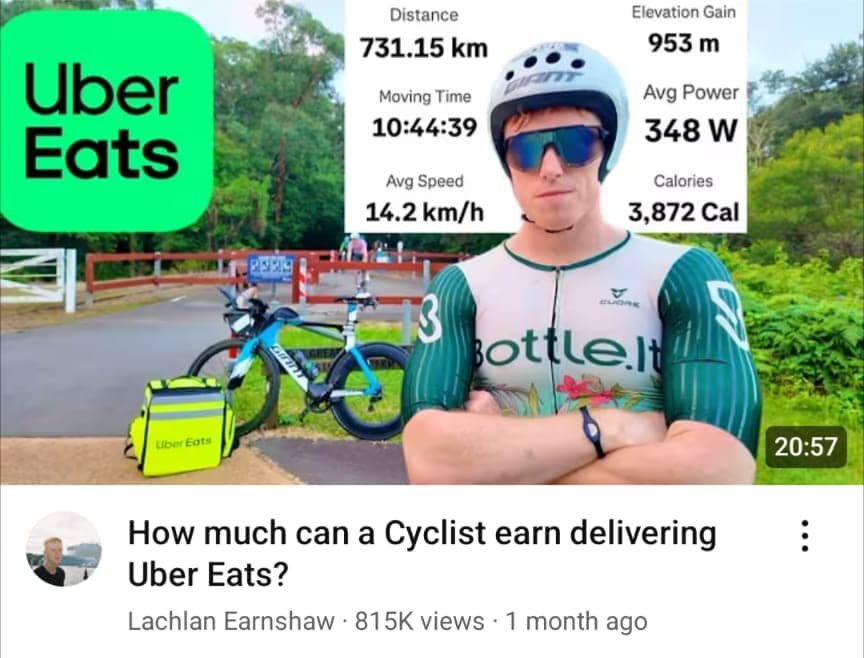Open the video's three-dot options menu
864x658 pixels.
(805, 537)
